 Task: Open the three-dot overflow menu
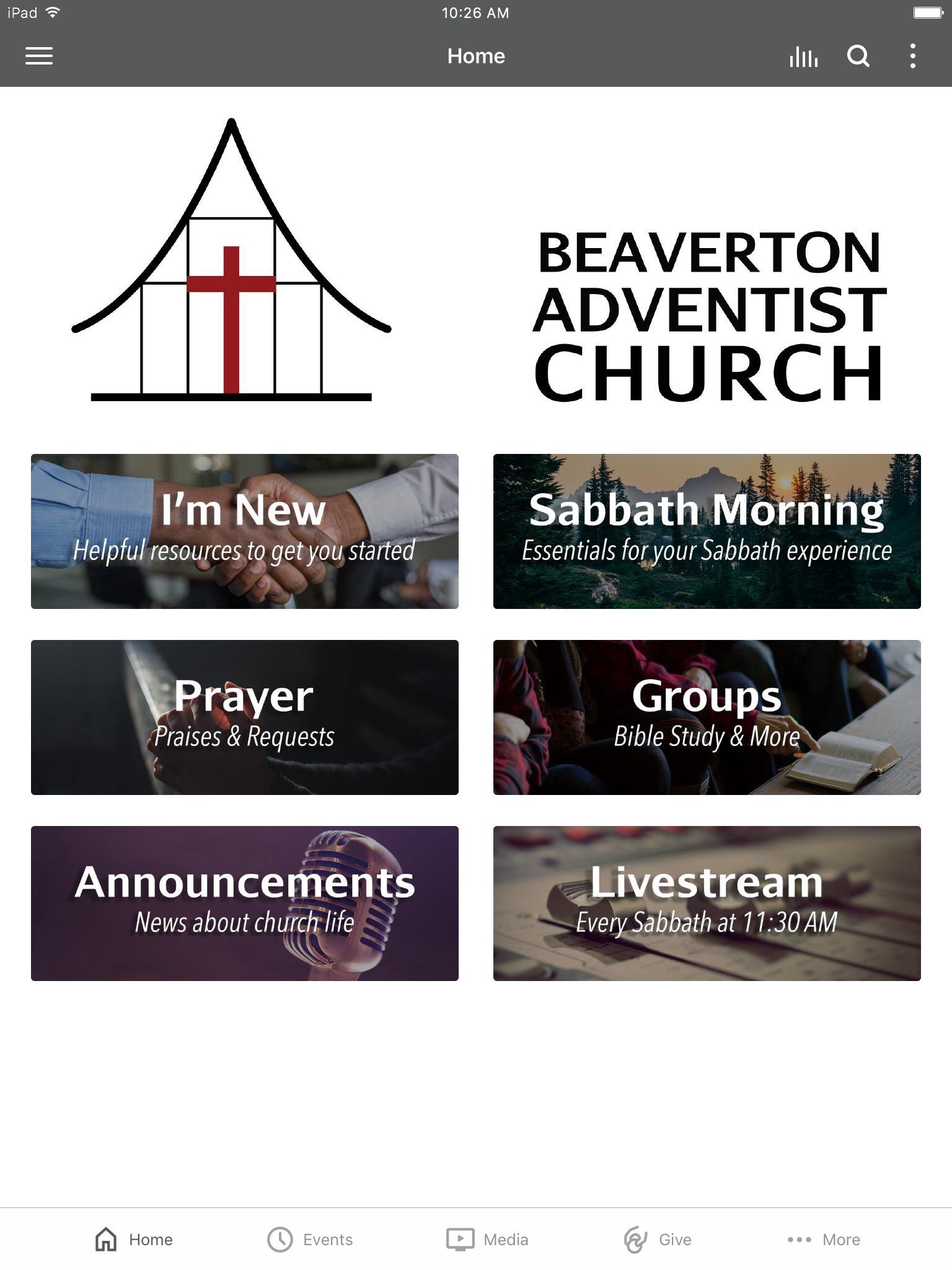click(x=912, y=56)
